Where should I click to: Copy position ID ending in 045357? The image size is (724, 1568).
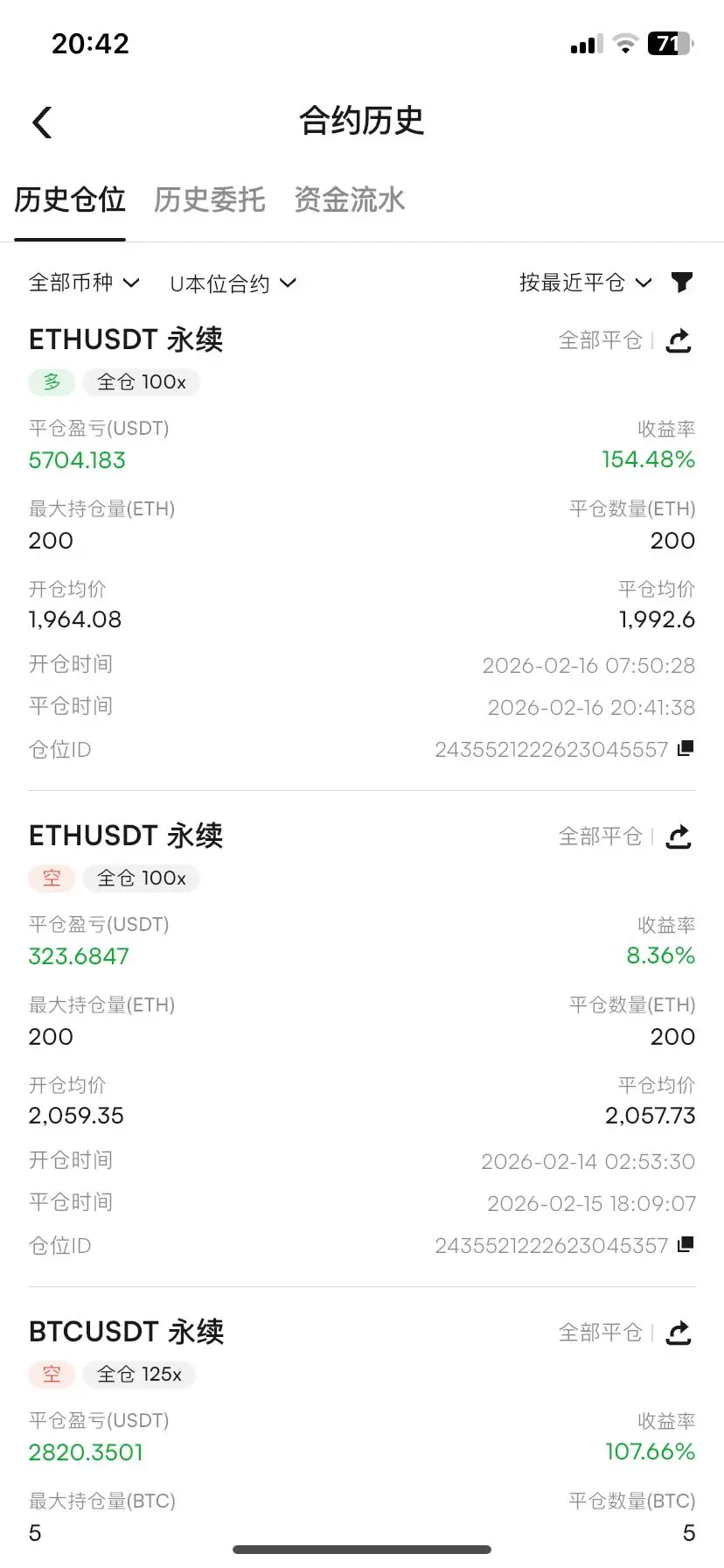(x=686, y=1244)
